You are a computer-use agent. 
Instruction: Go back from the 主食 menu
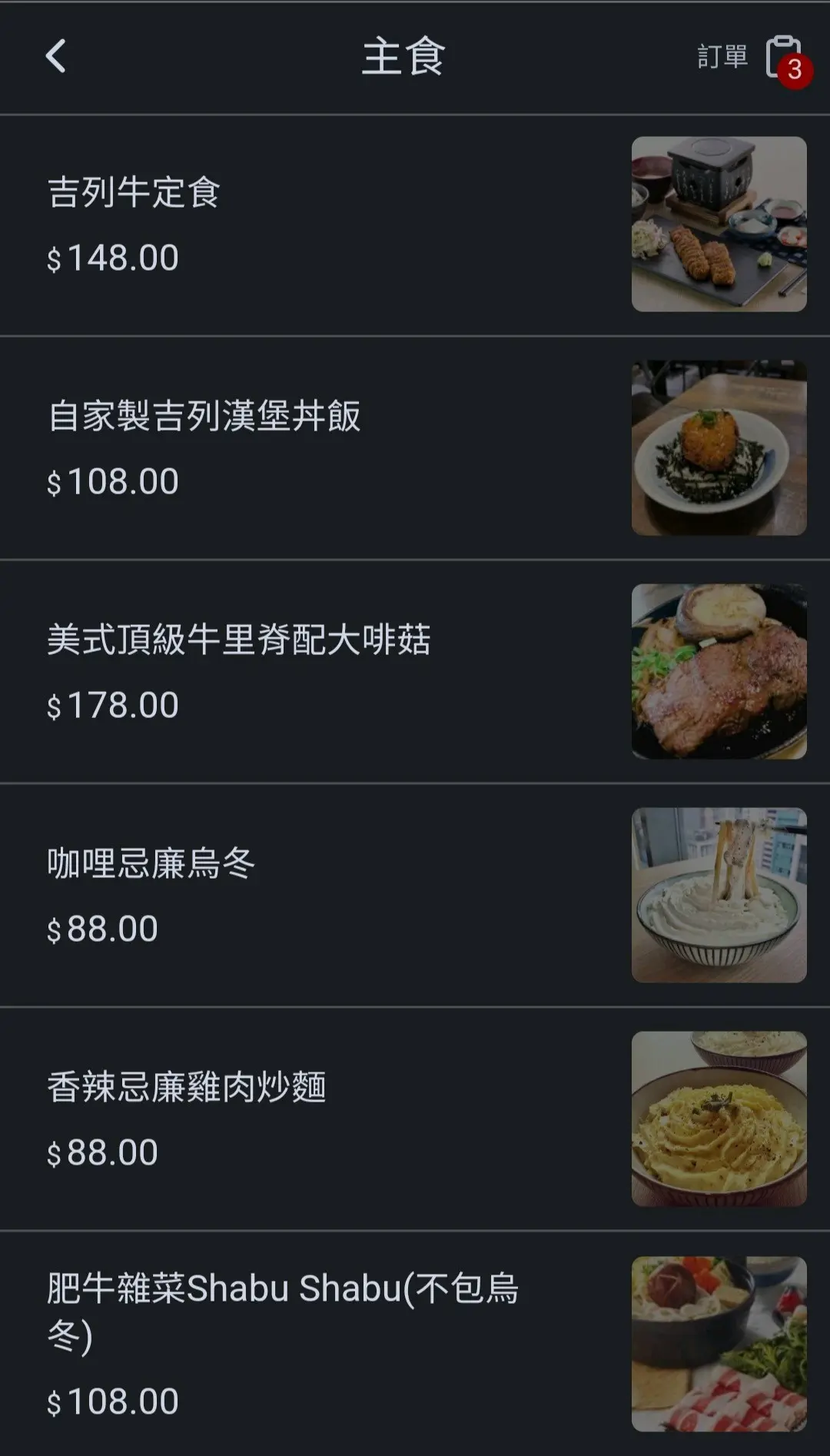[55, 56]
